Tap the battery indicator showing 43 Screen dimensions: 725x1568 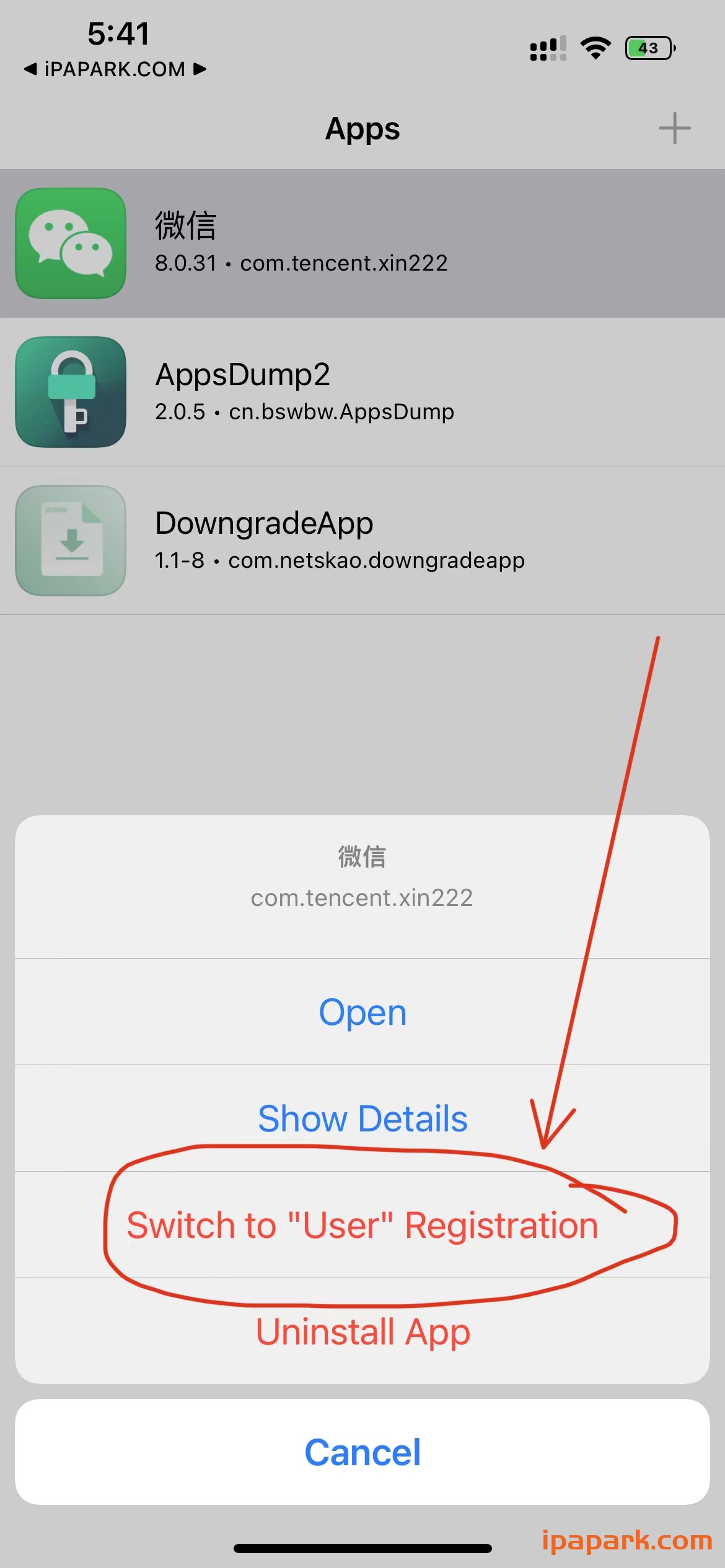click(647, 48)
